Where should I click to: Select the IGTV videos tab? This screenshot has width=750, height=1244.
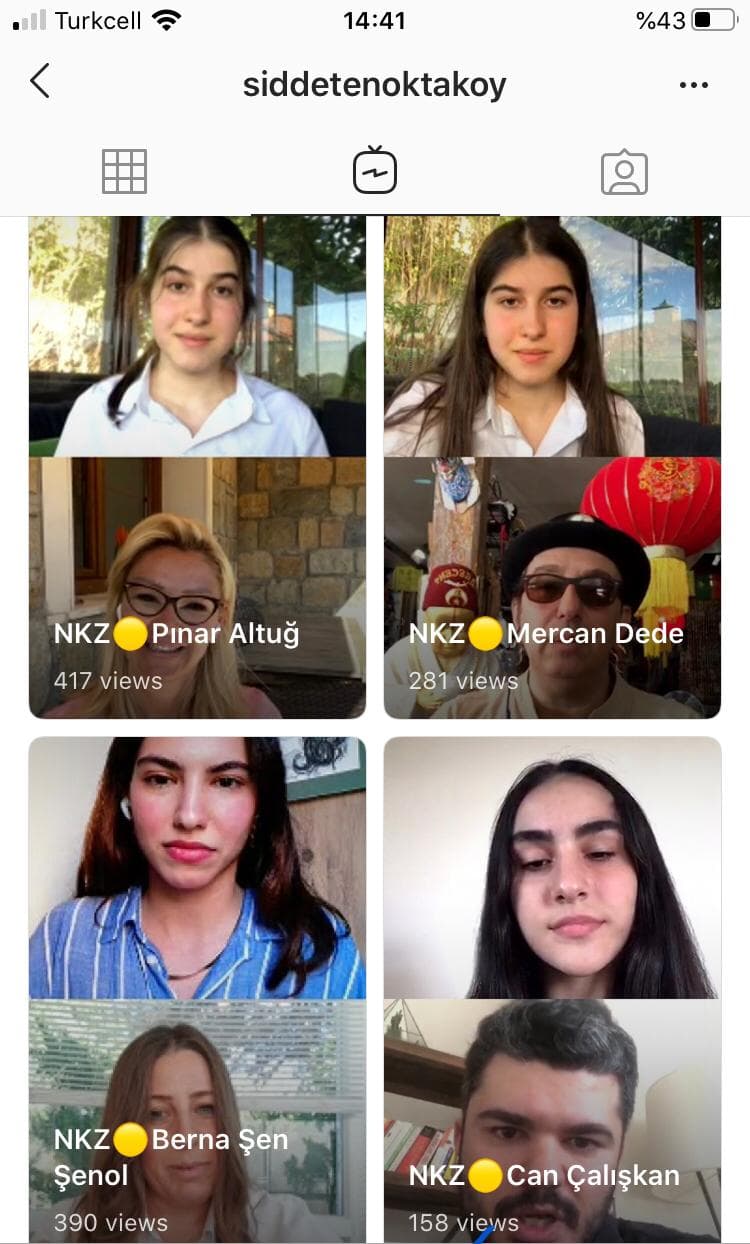(375, 170)
